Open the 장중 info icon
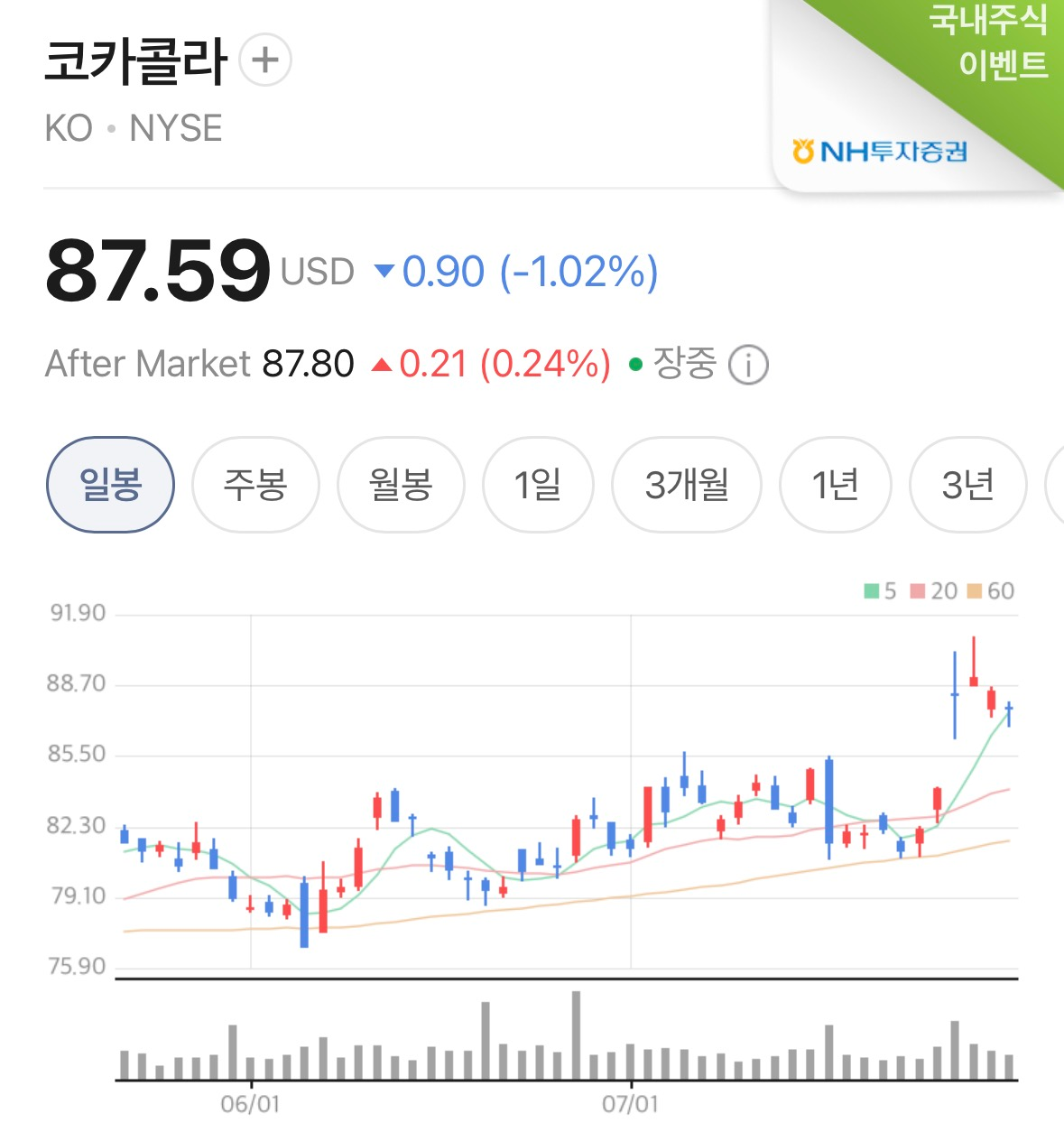The height and width of the screenshot is (1132, 1064). [748, 366]
